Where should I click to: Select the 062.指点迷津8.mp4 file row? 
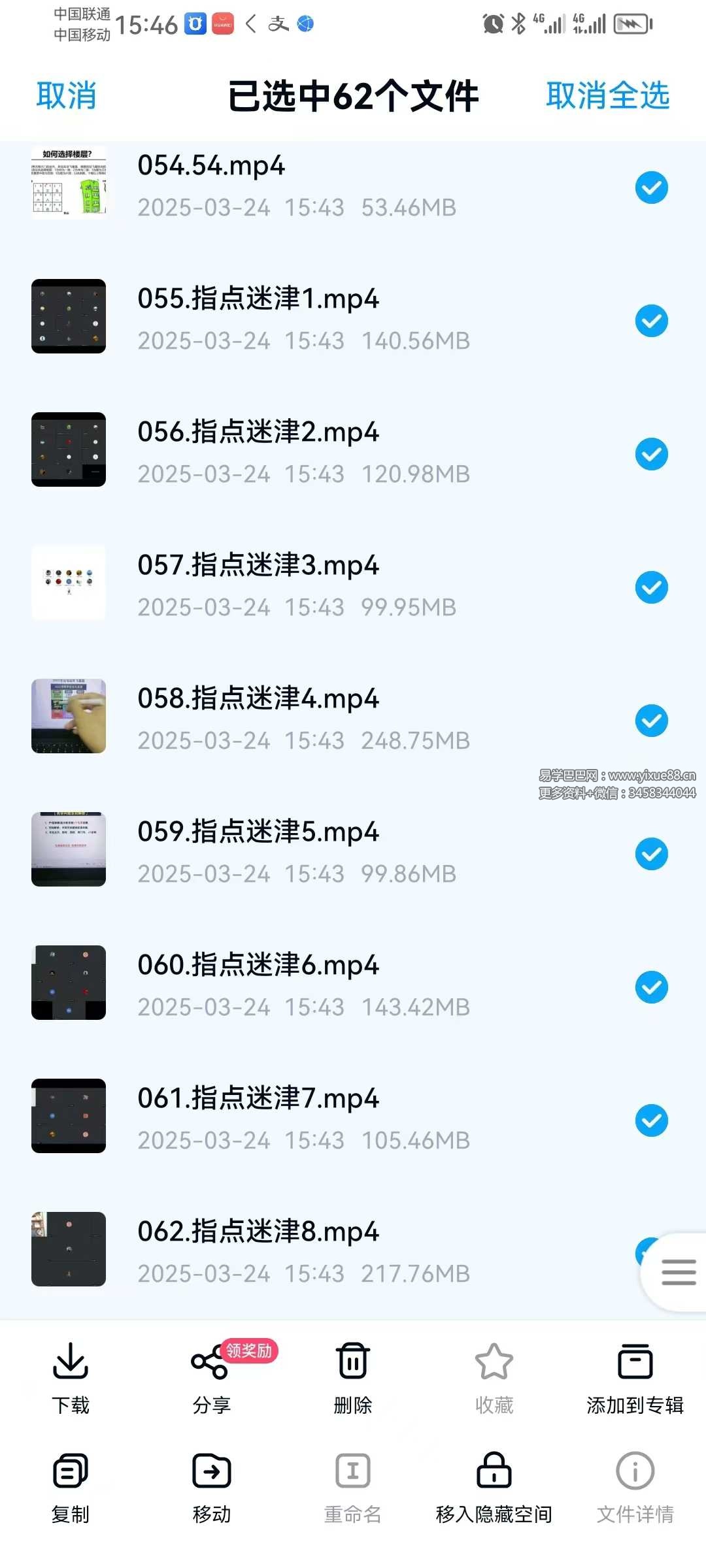[x=327, y=1251]
